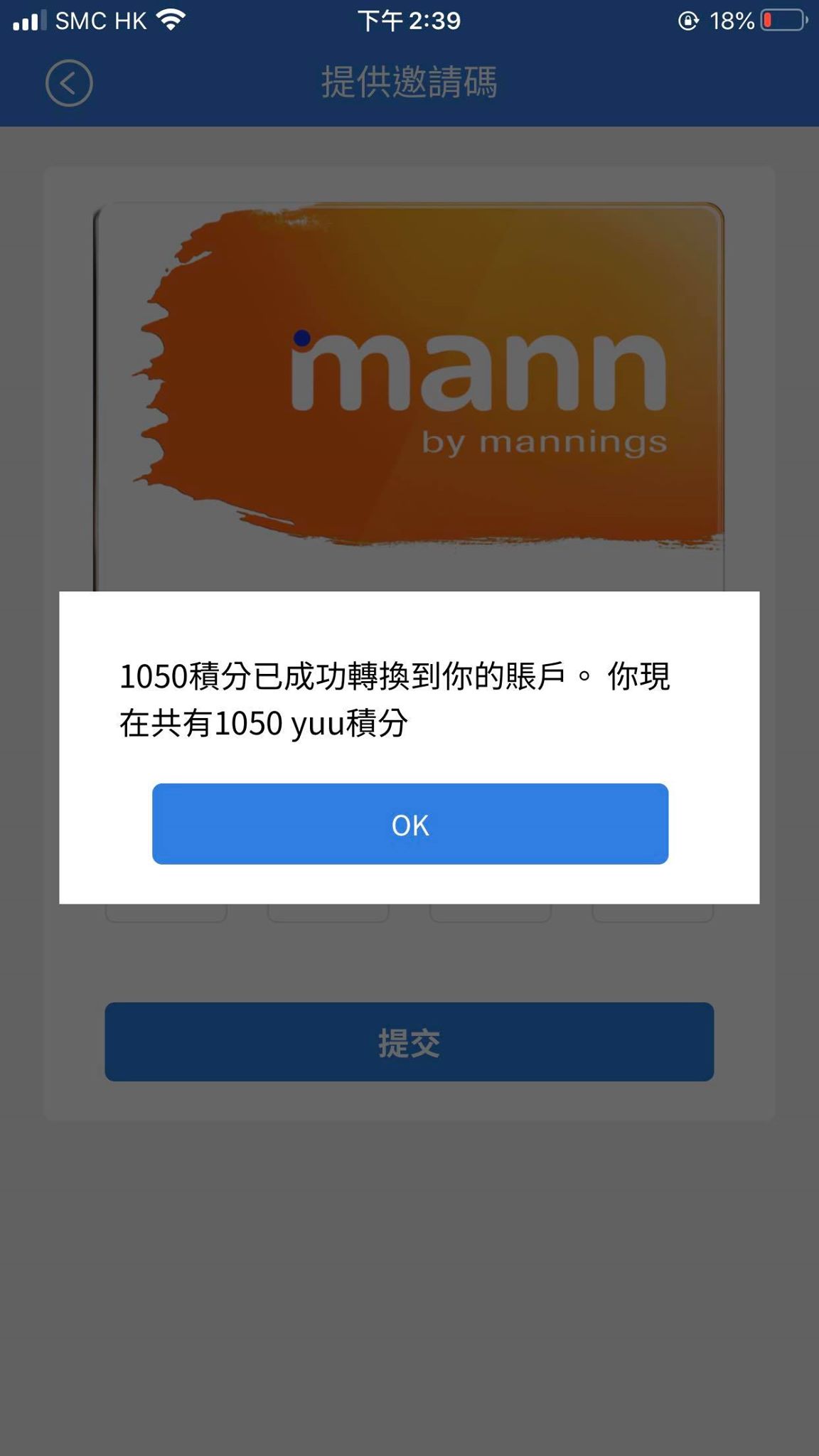Tap the 1050 yuu points message text
Viewport: 819px width, 1456px height.
point(395,700)
